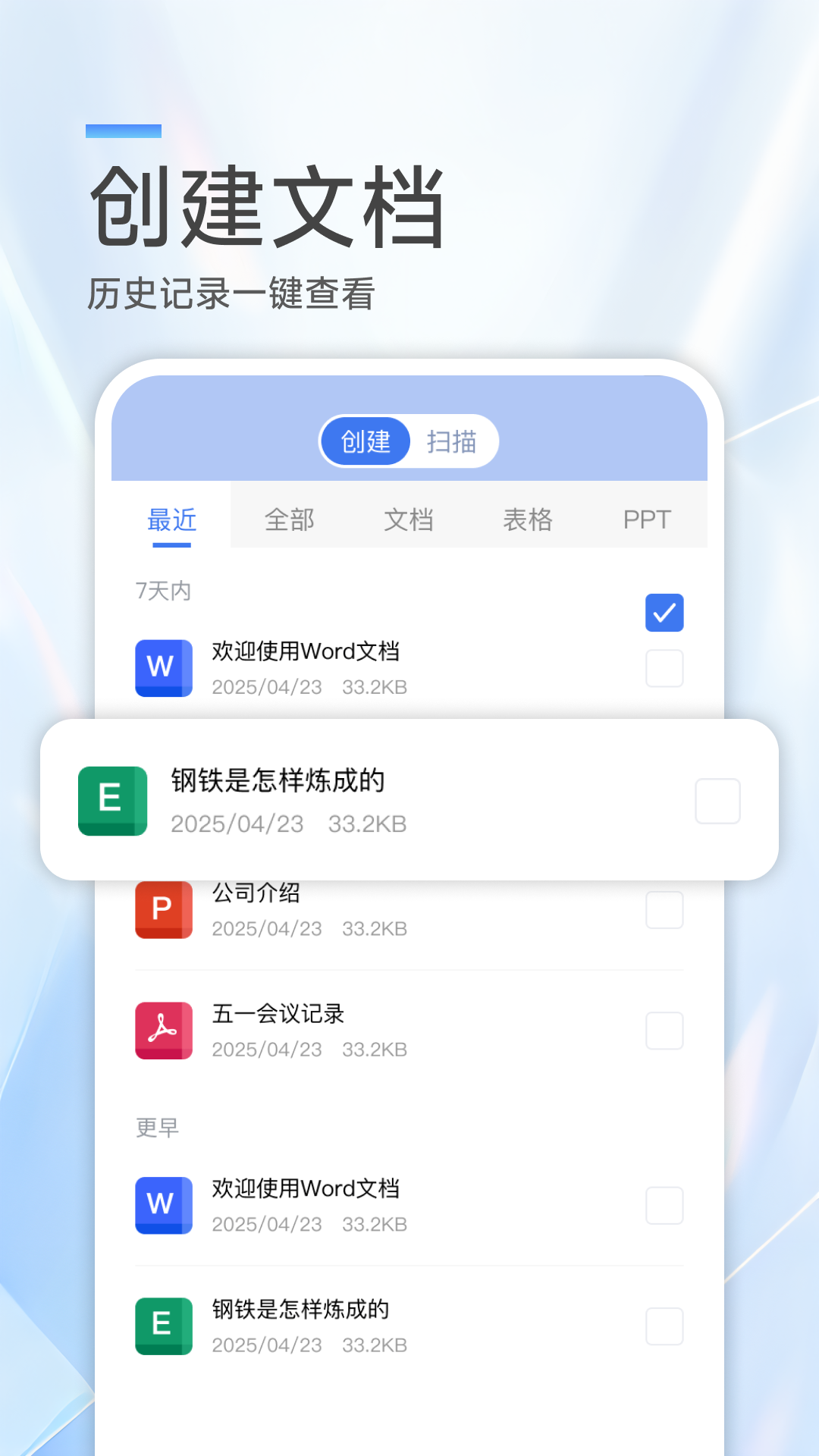Switch to the 全部 tab
Viewport: 819px width, 1456px height.
289,520
